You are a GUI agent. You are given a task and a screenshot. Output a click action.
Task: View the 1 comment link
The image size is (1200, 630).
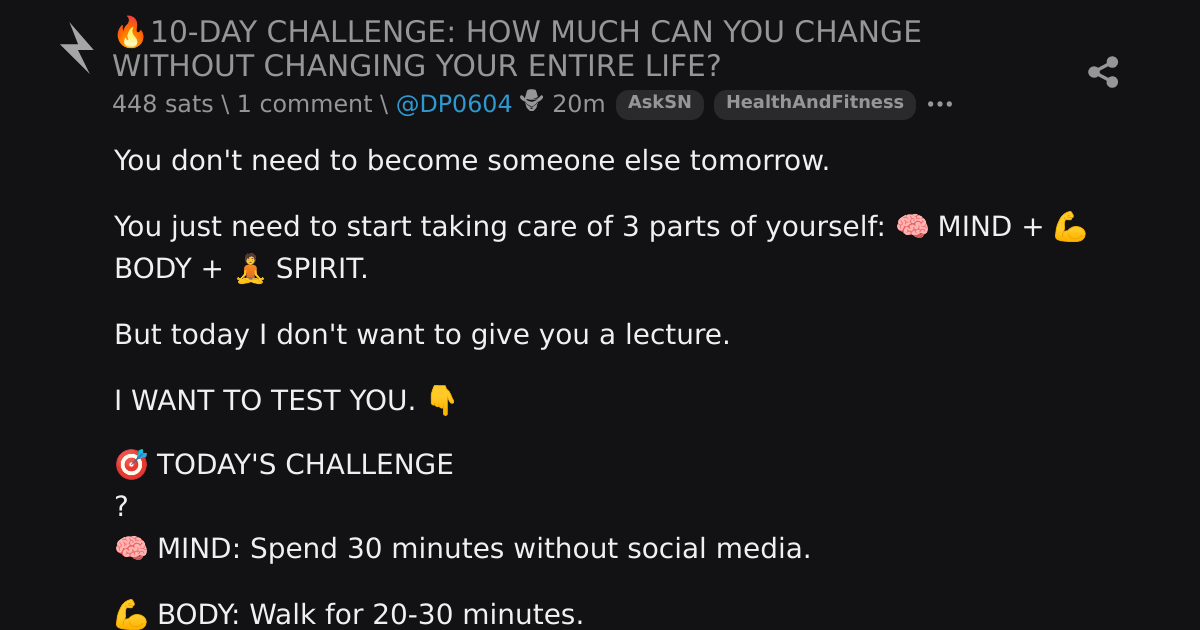[x=304, y=104]
